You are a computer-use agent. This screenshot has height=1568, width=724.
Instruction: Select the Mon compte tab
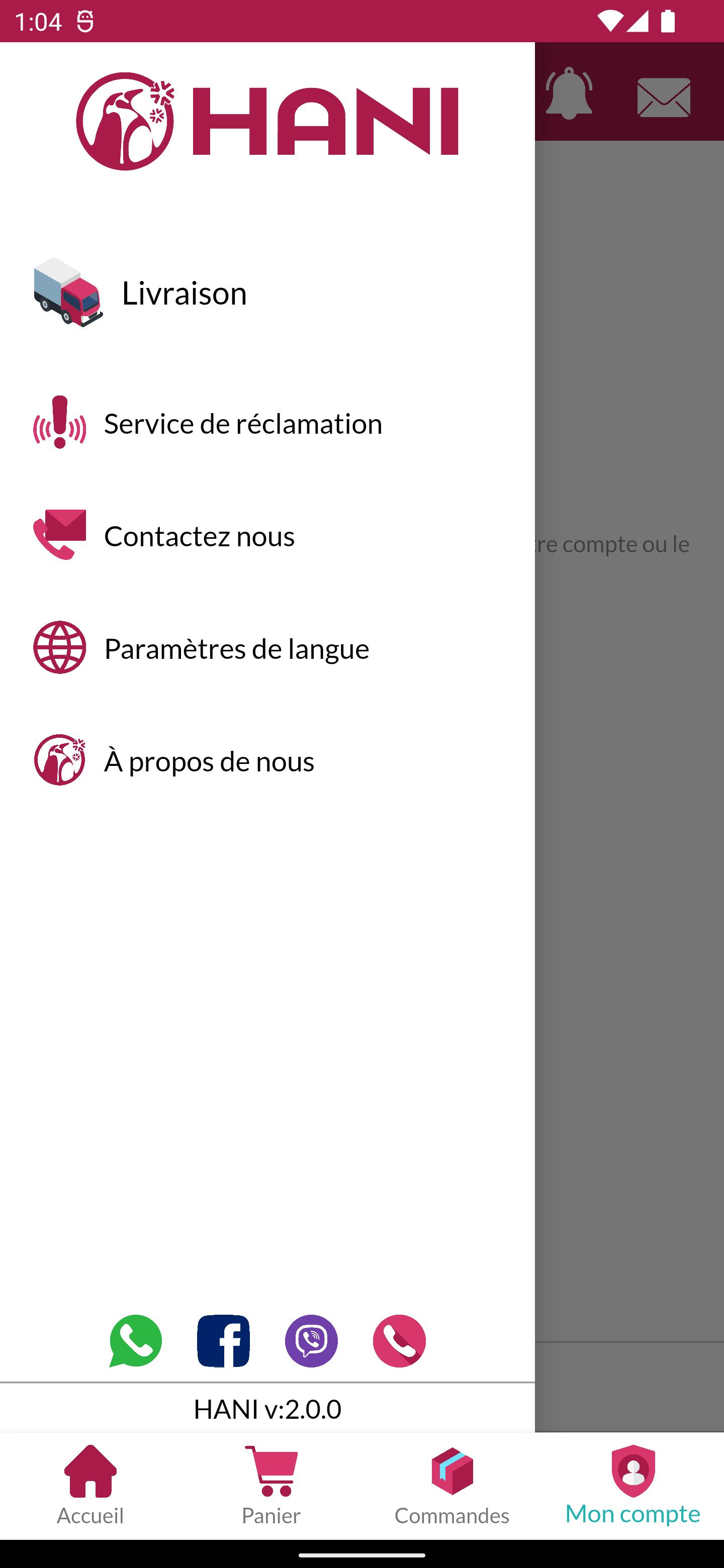[x=632, y=1485]
